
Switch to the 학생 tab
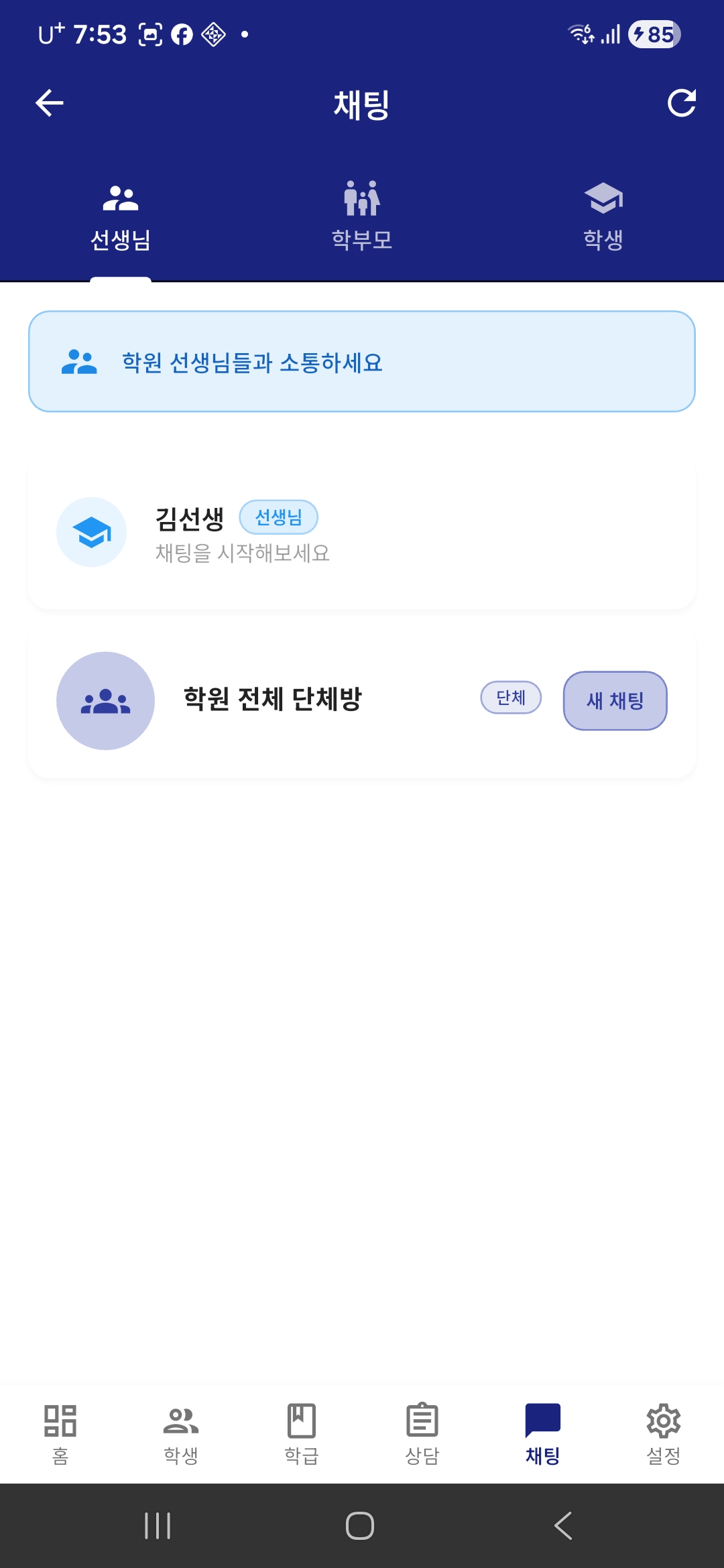point(603,214)
